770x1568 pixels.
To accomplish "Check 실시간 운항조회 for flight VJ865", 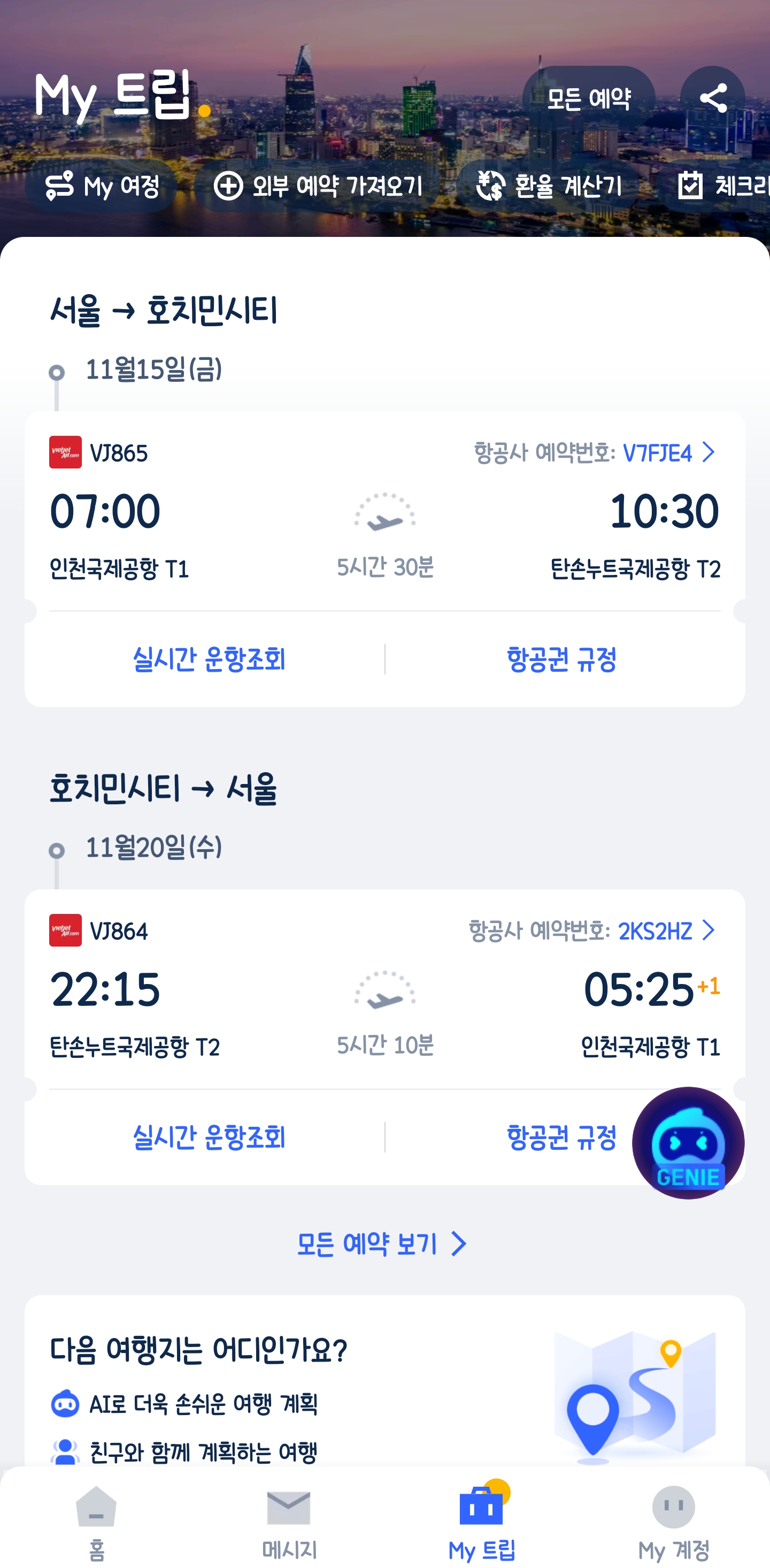I will (x=209, y=659).
